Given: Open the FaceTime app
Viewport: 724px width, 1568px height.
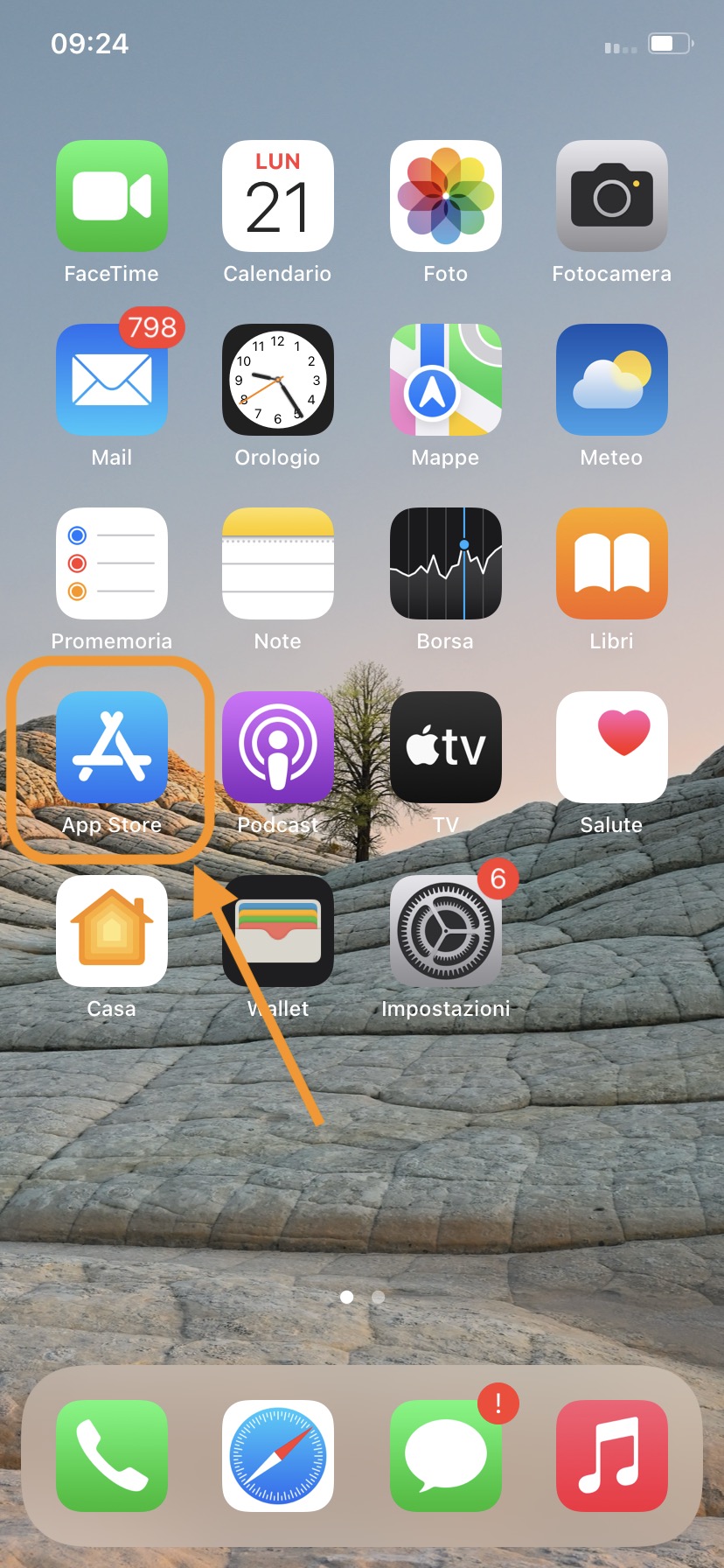Looking at the screenshot, I should tap(112, 196).
